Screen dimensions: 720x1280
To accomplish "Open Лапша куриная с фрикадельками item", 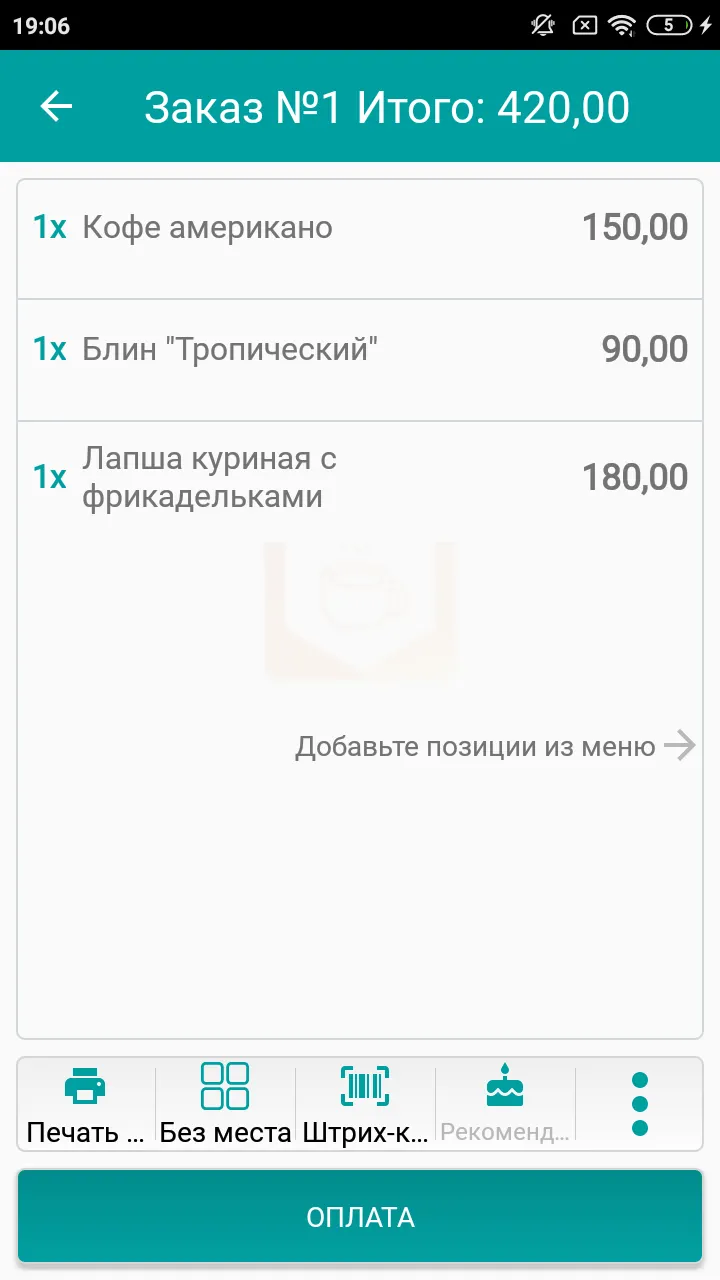I will tap(360, 478).
